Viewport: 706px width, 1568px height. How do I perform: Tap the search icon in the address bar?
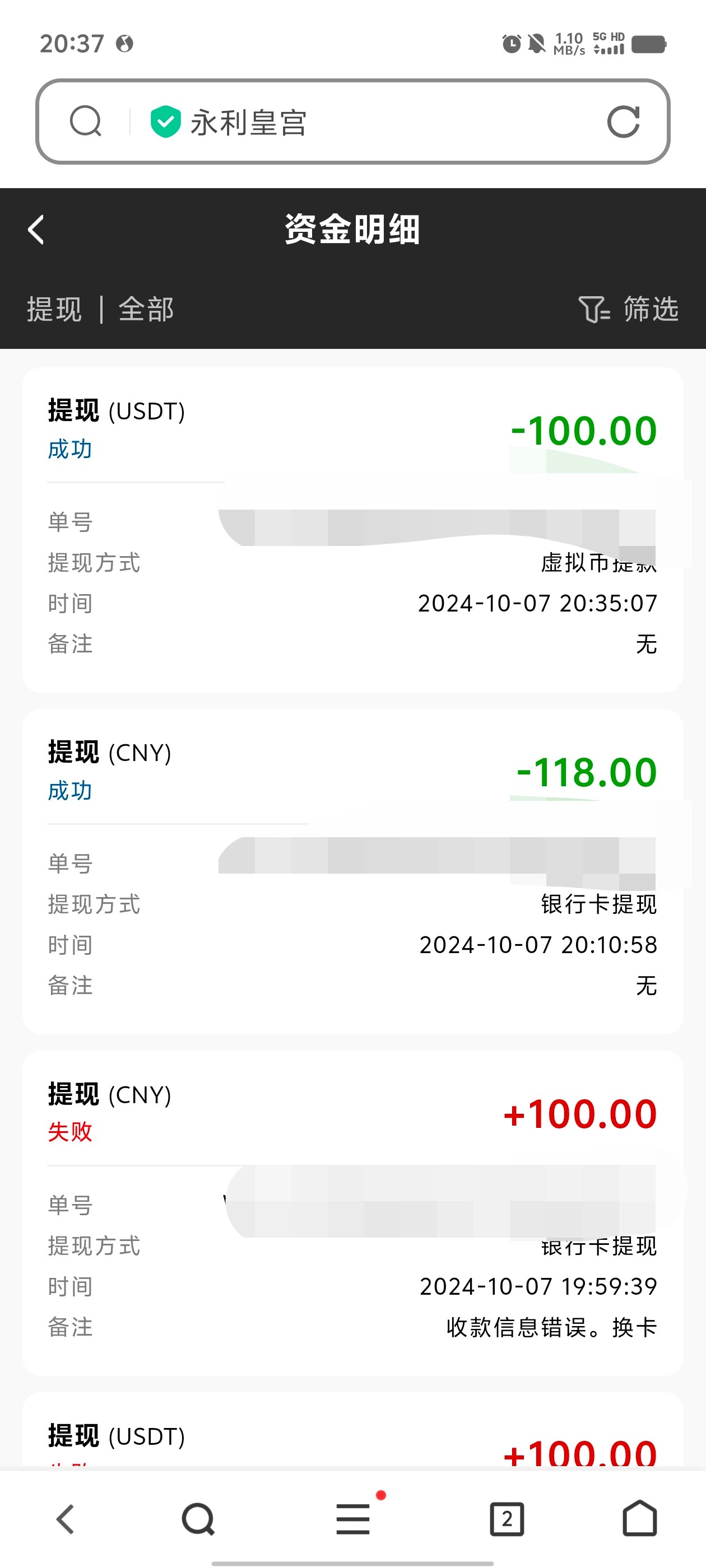click(85, 121)
